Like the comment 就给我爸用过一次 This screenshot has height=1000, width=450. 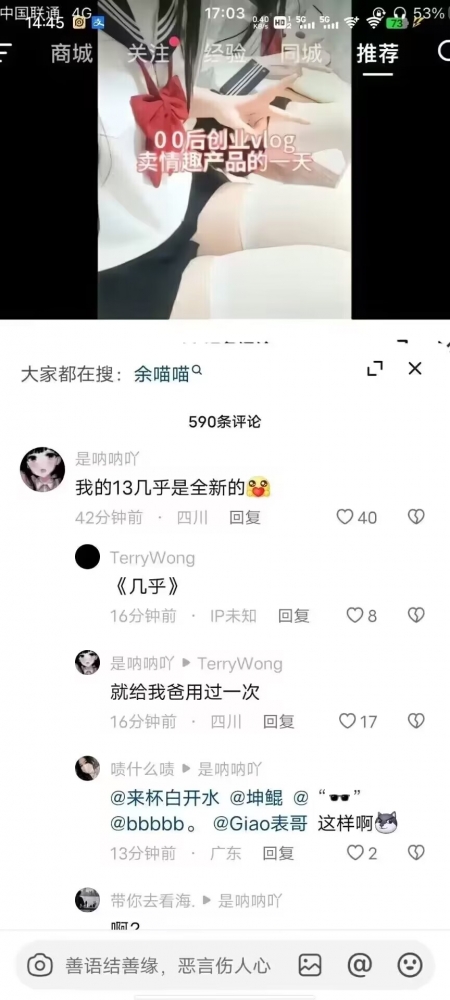pyautogui.click(x=347, y=721)
